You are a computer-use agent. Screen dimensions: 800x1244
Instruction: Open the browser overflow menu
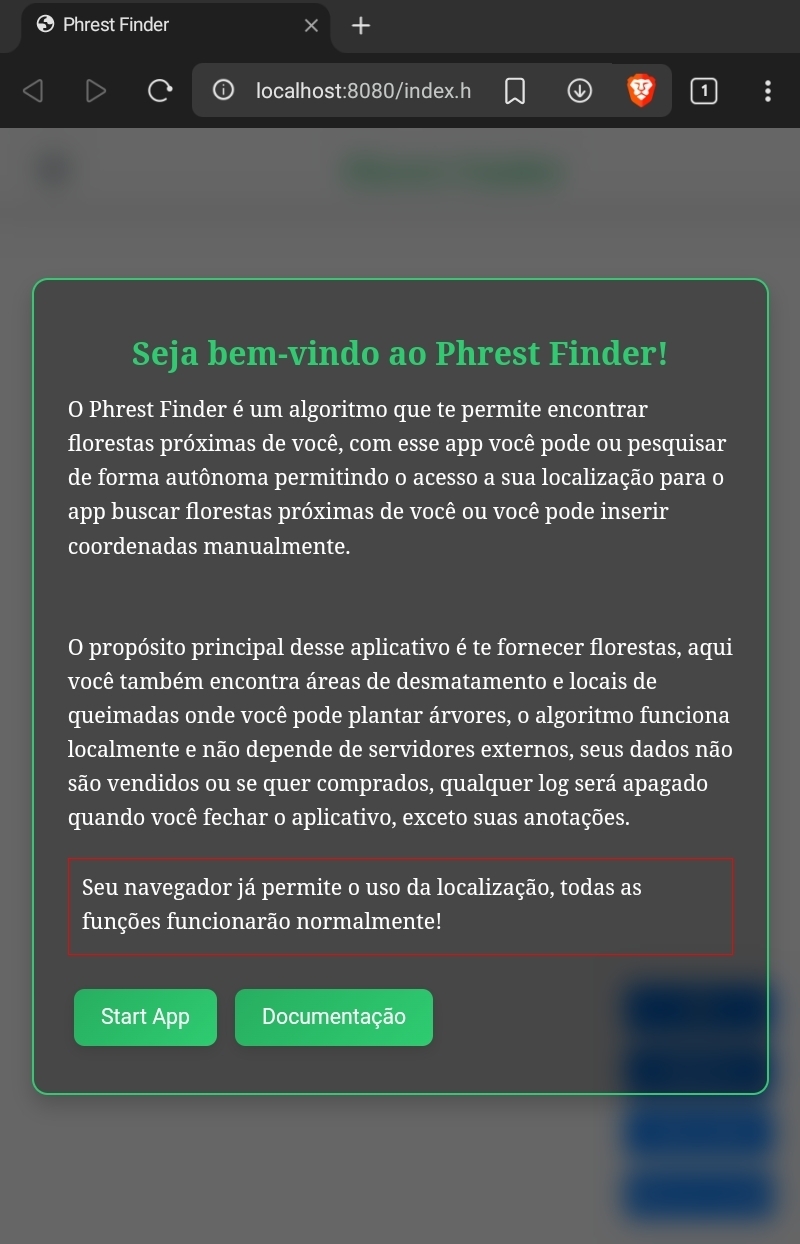767,91
